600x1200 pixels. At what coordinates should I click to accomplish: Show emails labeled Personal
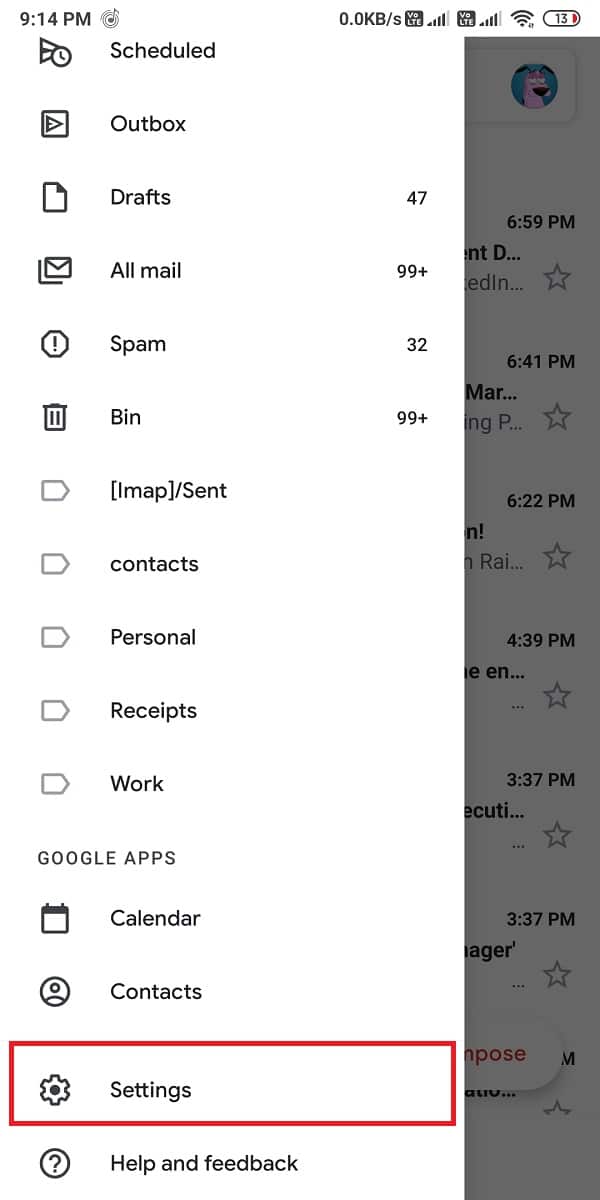tap(152, 637)
